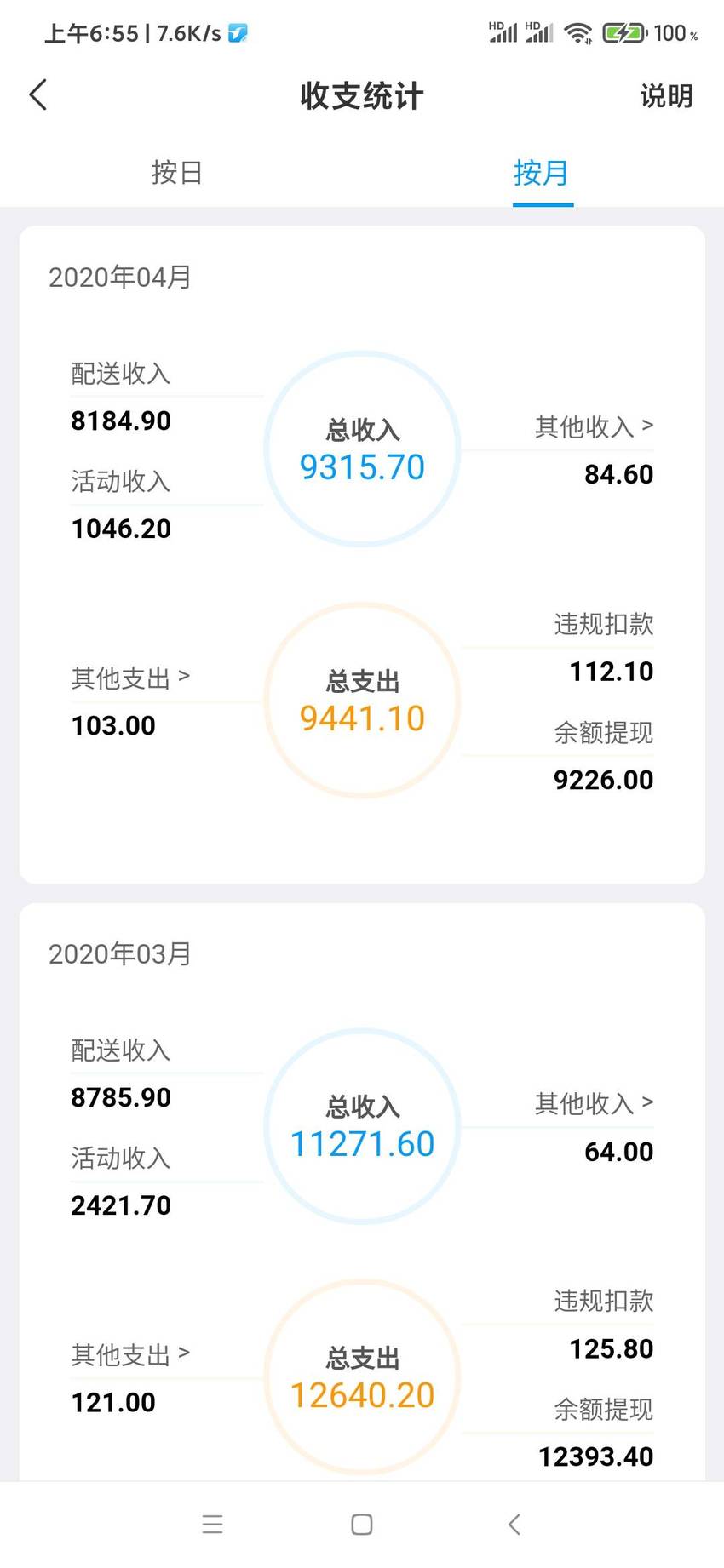Select the 按月 monthly tab
The width and height of the screenshot is (724, 1568).
[x=542, y=173]
